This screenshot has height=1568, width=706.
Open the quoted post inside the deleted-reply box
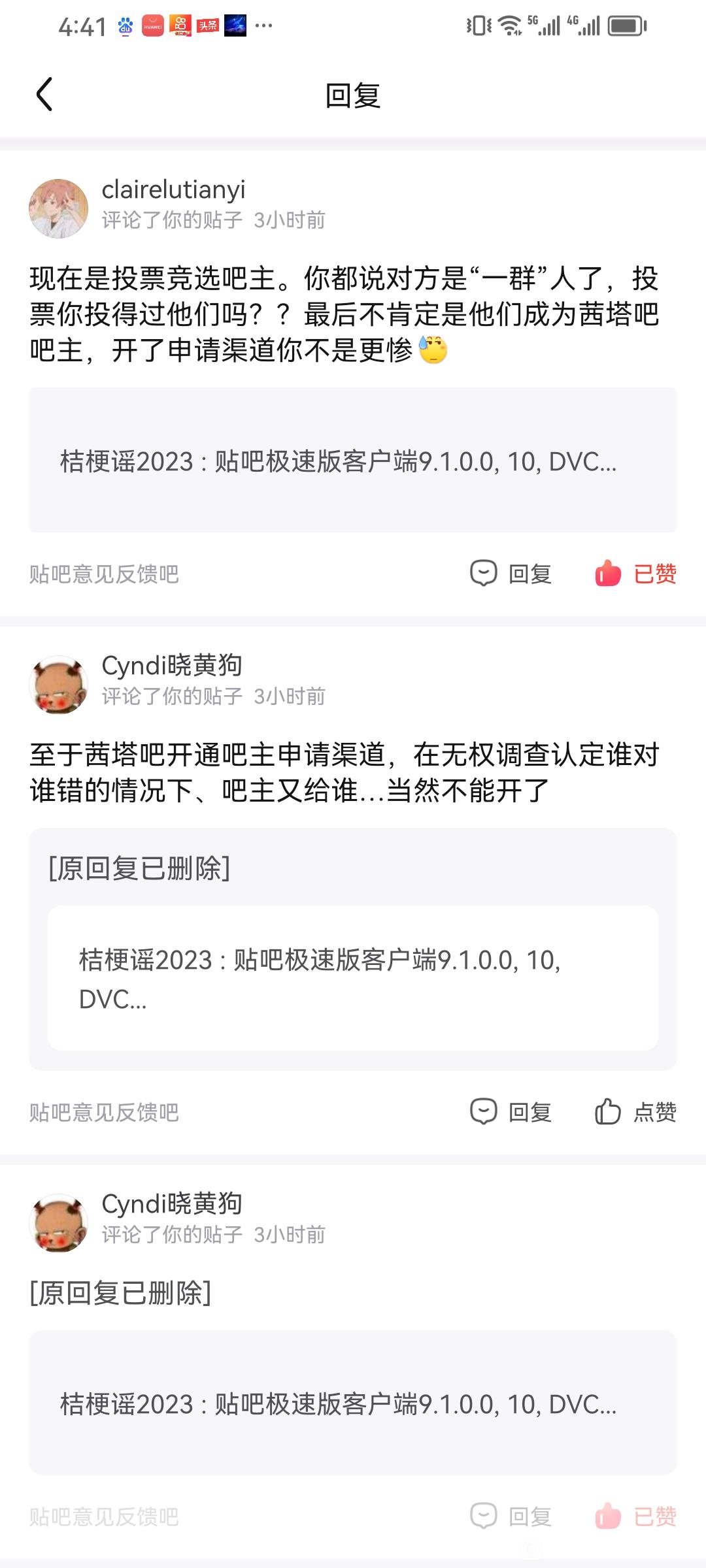point(352,978)
